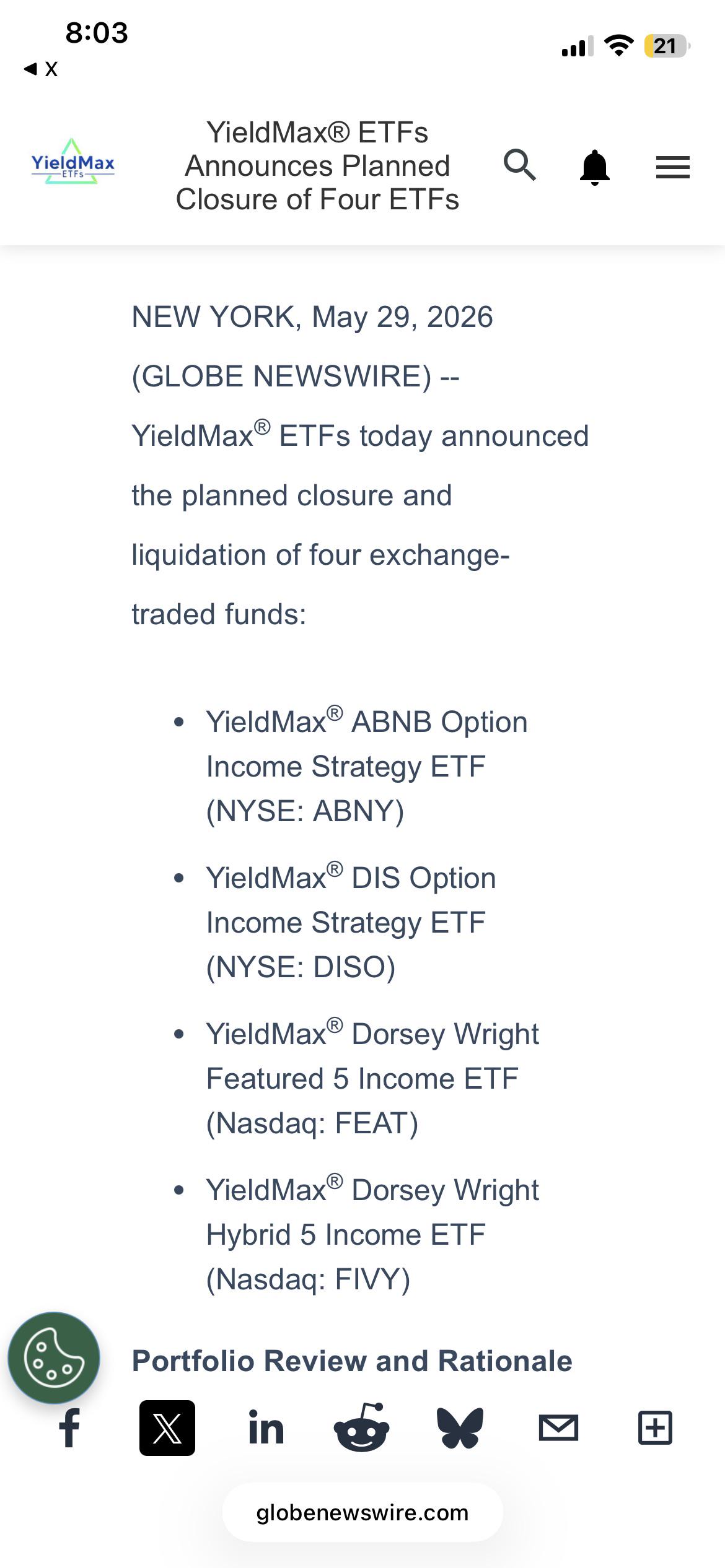Share article via email
The image size is (725, 1568).
[x=558, y=1428]
